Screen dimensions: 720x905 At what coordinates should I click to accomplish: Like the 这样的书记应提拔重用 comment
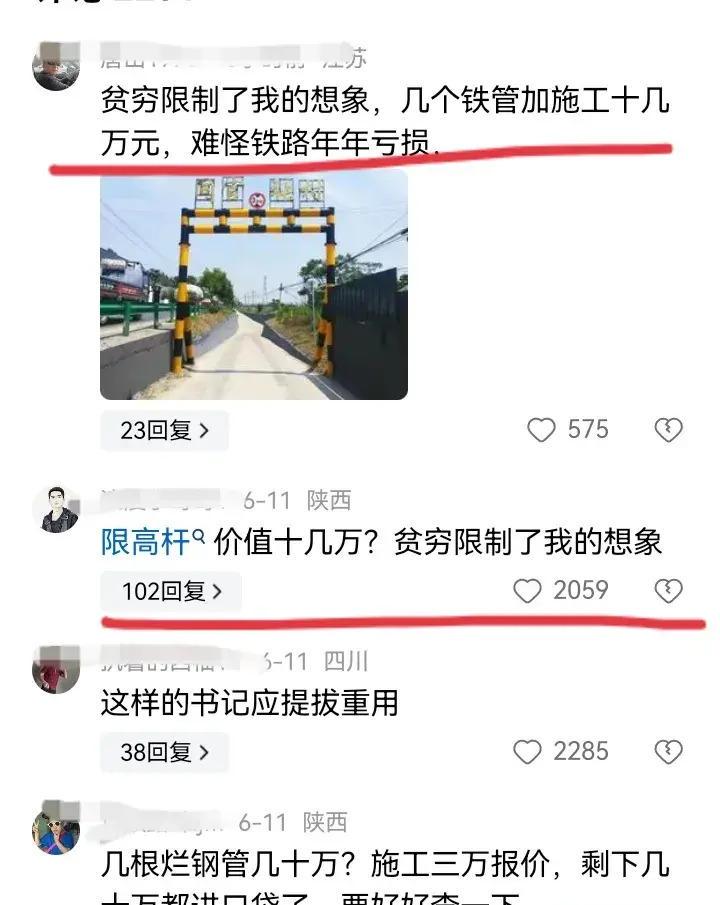coord(527,752)
